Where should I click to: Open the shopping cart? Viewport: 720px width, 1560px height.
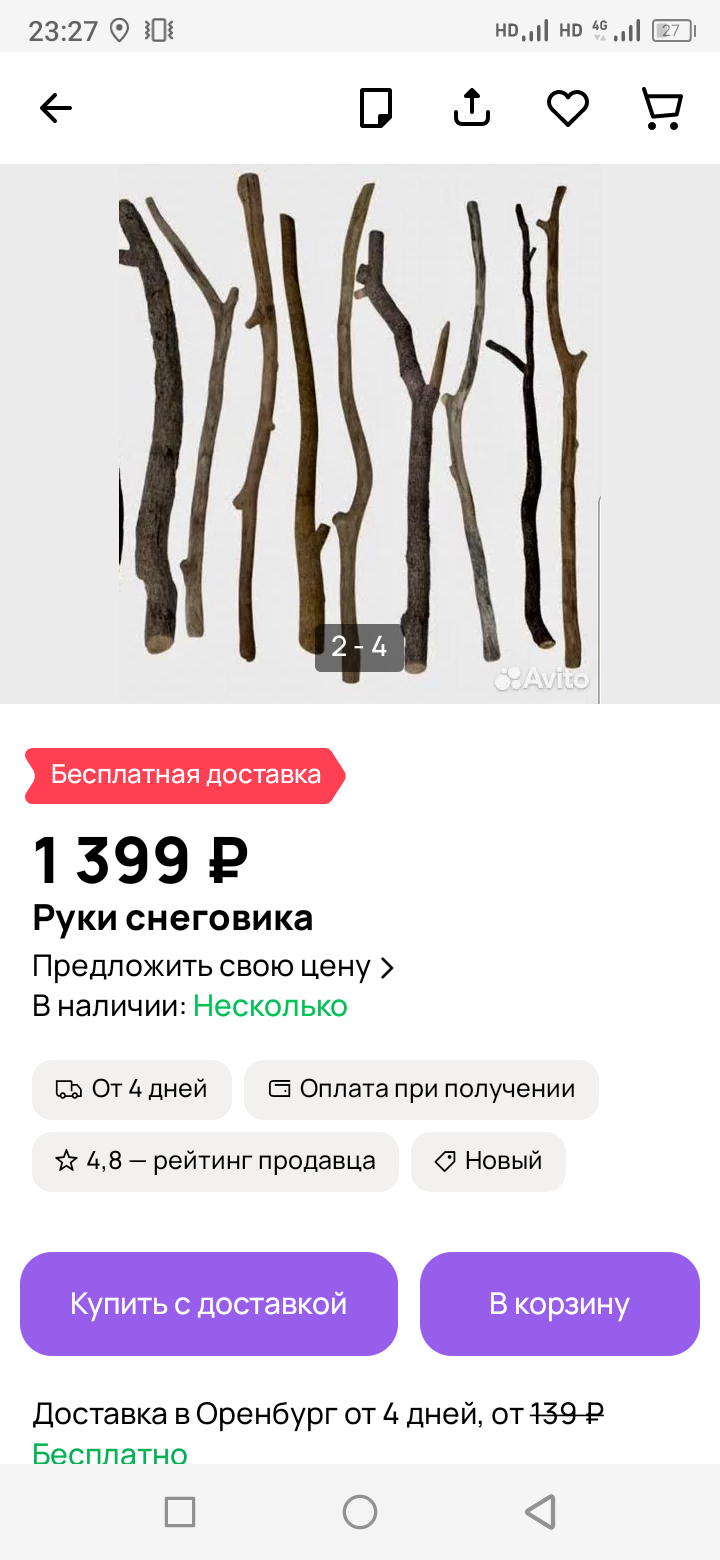point(661,108)
